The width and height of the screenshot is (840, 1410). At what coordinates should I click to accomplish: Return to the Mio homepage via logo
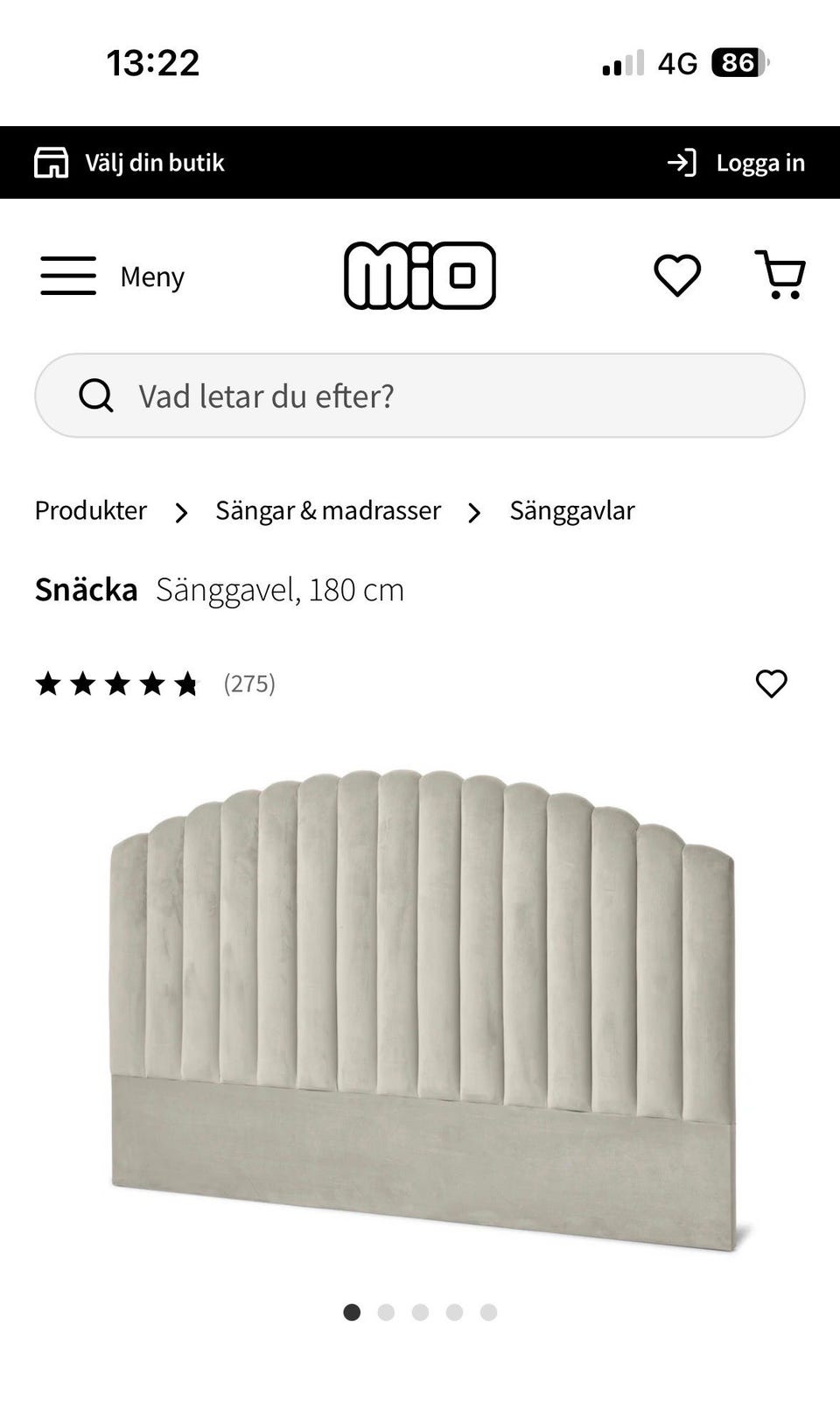tap(420, 276)
